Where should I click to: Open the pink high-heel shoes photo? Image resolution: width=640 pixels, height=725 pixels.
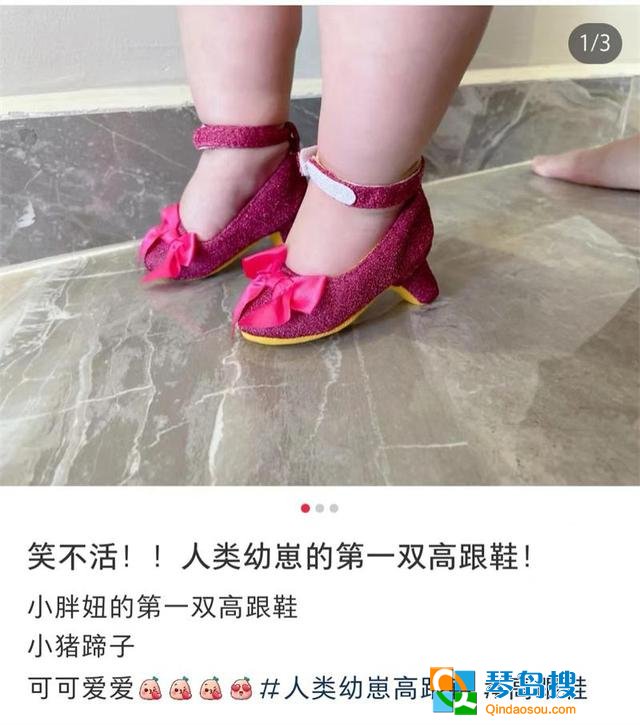pos(320,245)
